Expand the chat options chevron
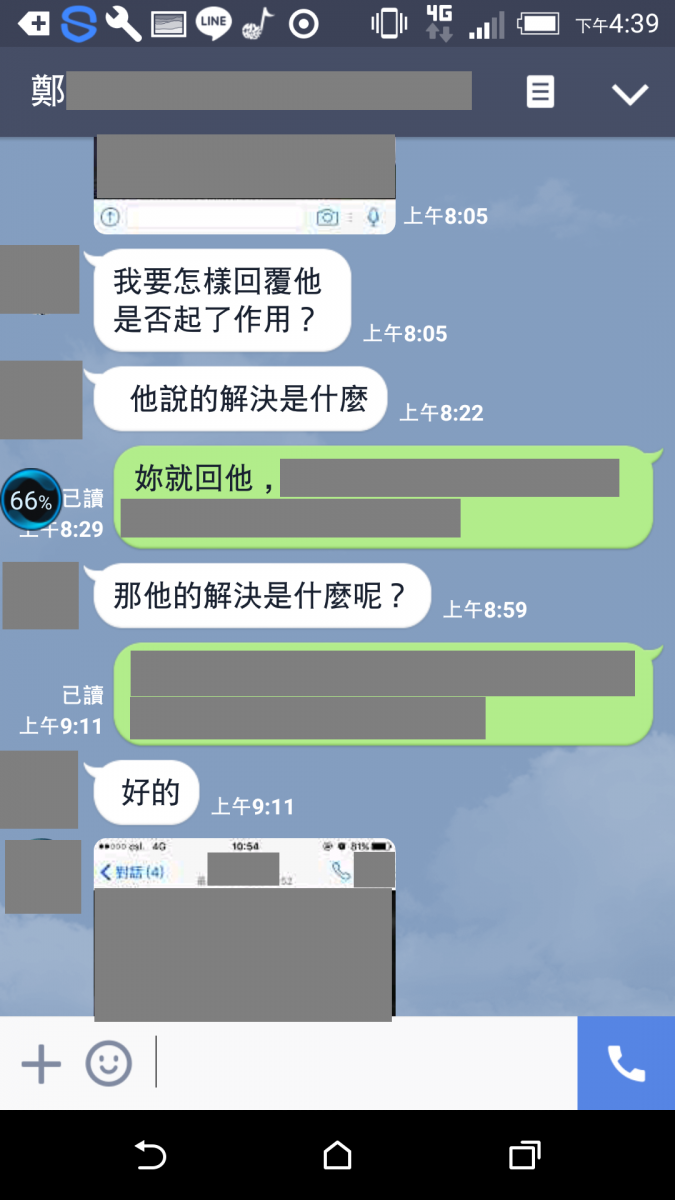 click(630, 94)
